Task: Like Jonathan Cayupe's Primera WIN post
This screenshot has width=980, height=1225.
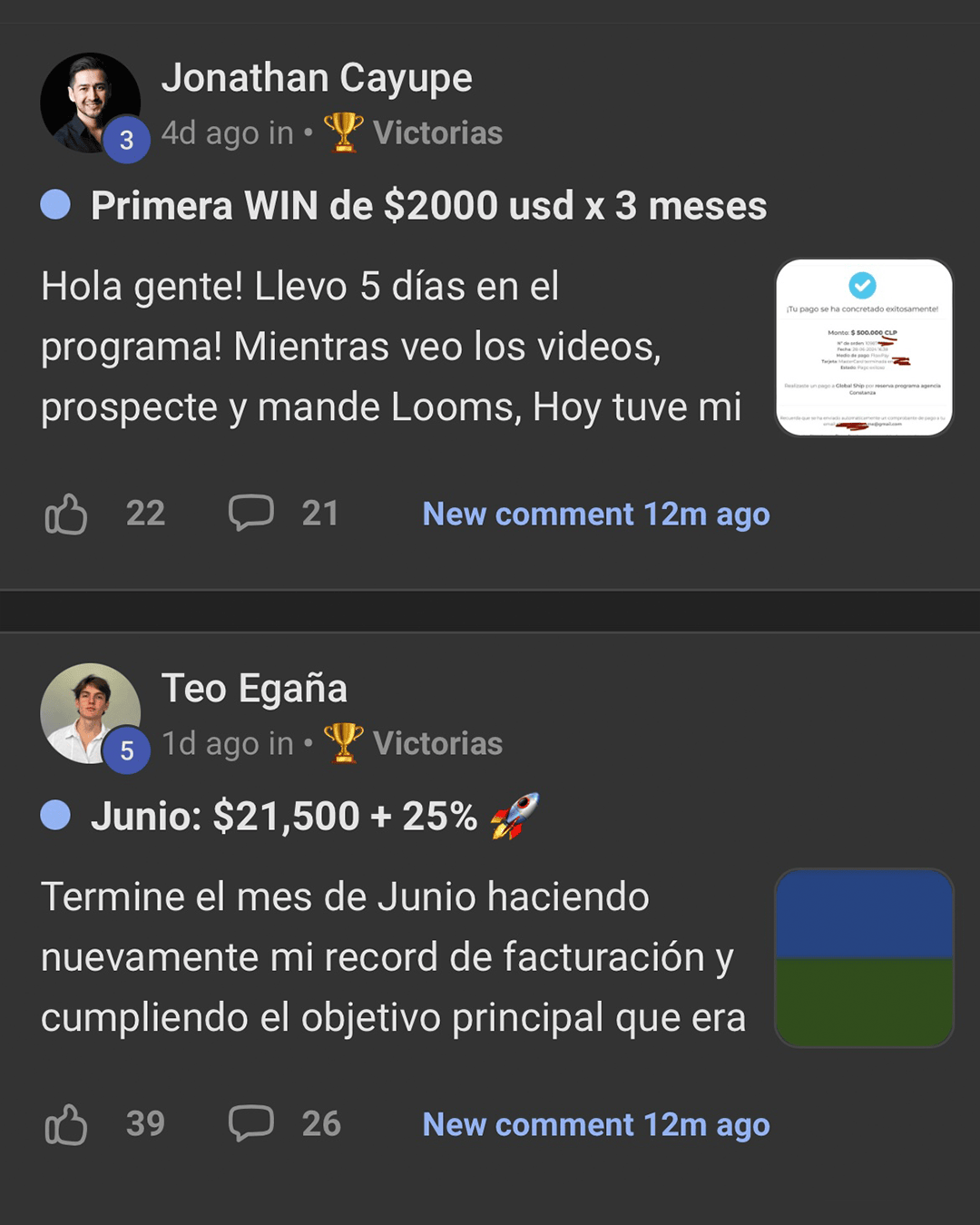Action: 66,514
